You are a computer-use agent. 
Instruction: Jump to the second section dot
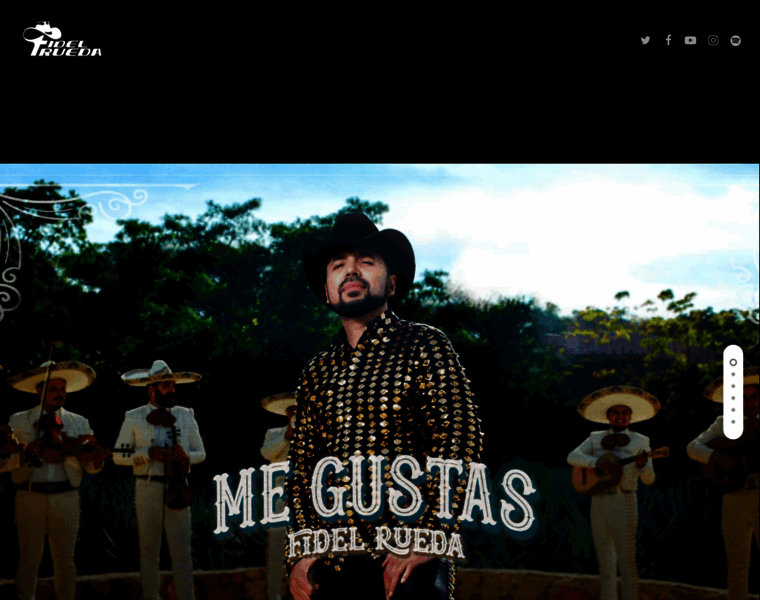(x=733, y=374)
